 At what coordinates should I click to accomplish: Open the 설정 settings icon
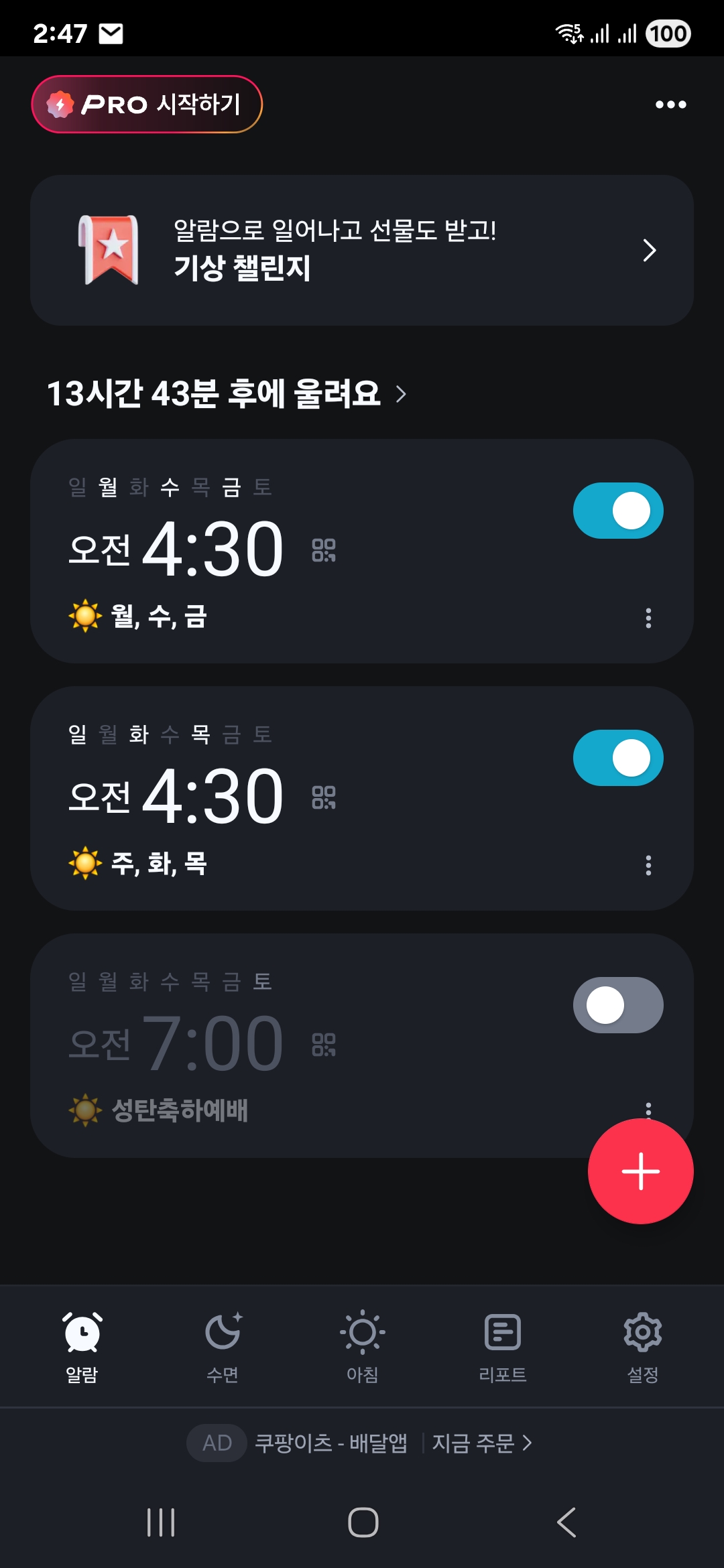tap(642, 1344)
